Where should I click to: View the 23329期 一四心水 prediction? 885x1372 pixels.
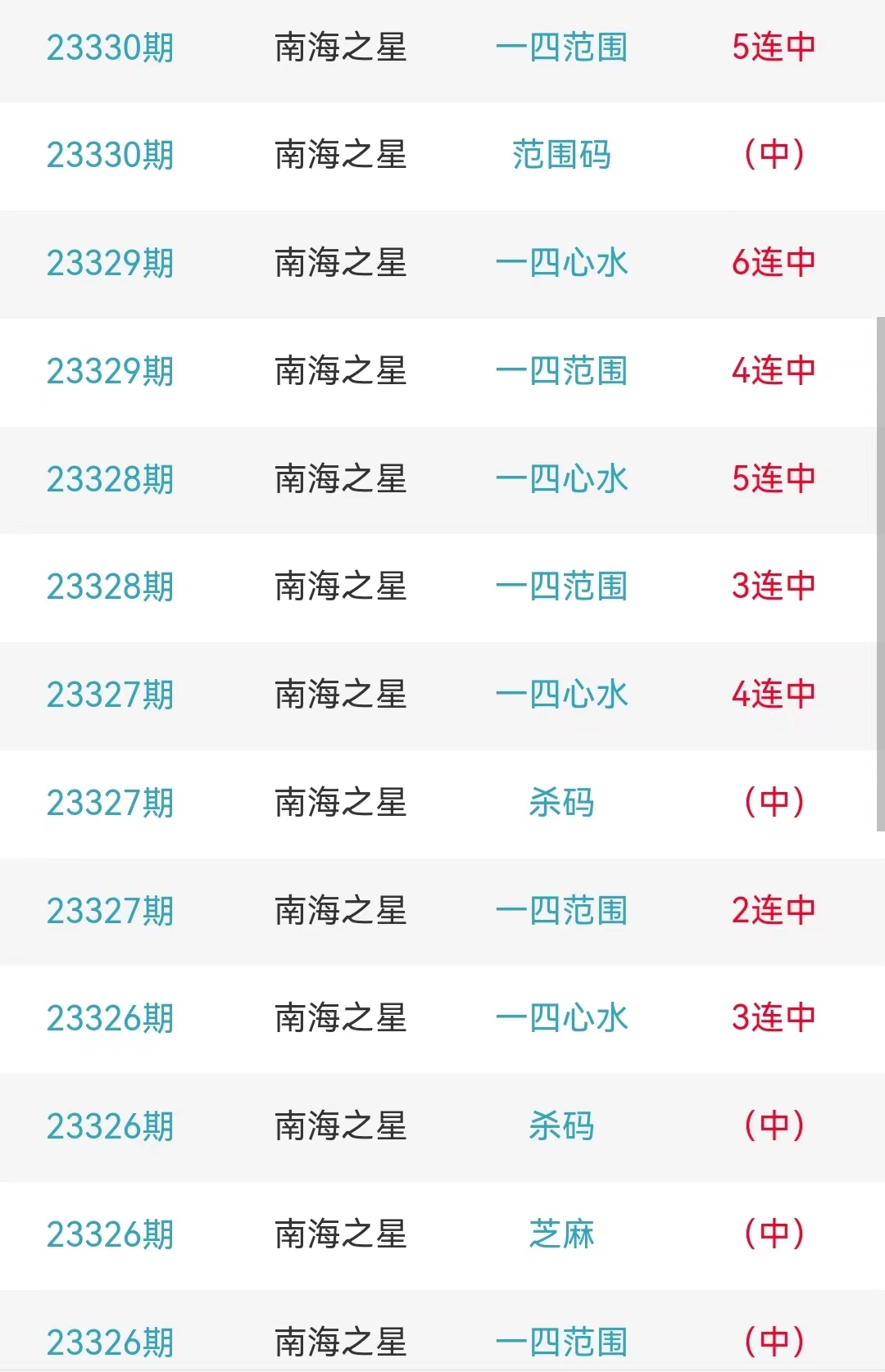(x=561, y=263)
